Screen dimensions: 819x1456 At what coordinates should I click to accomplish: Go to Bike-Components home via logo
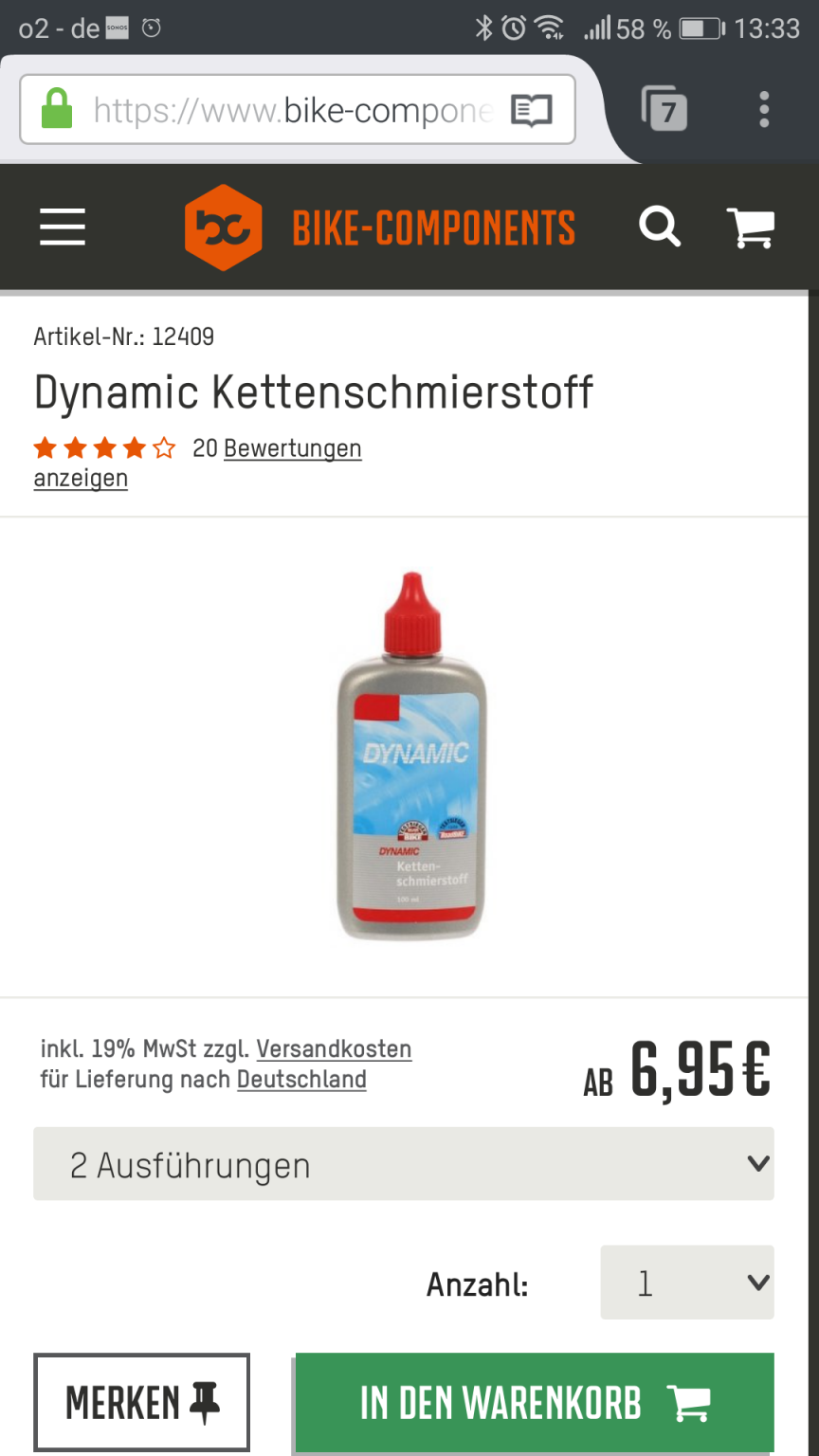click(380, 227)
